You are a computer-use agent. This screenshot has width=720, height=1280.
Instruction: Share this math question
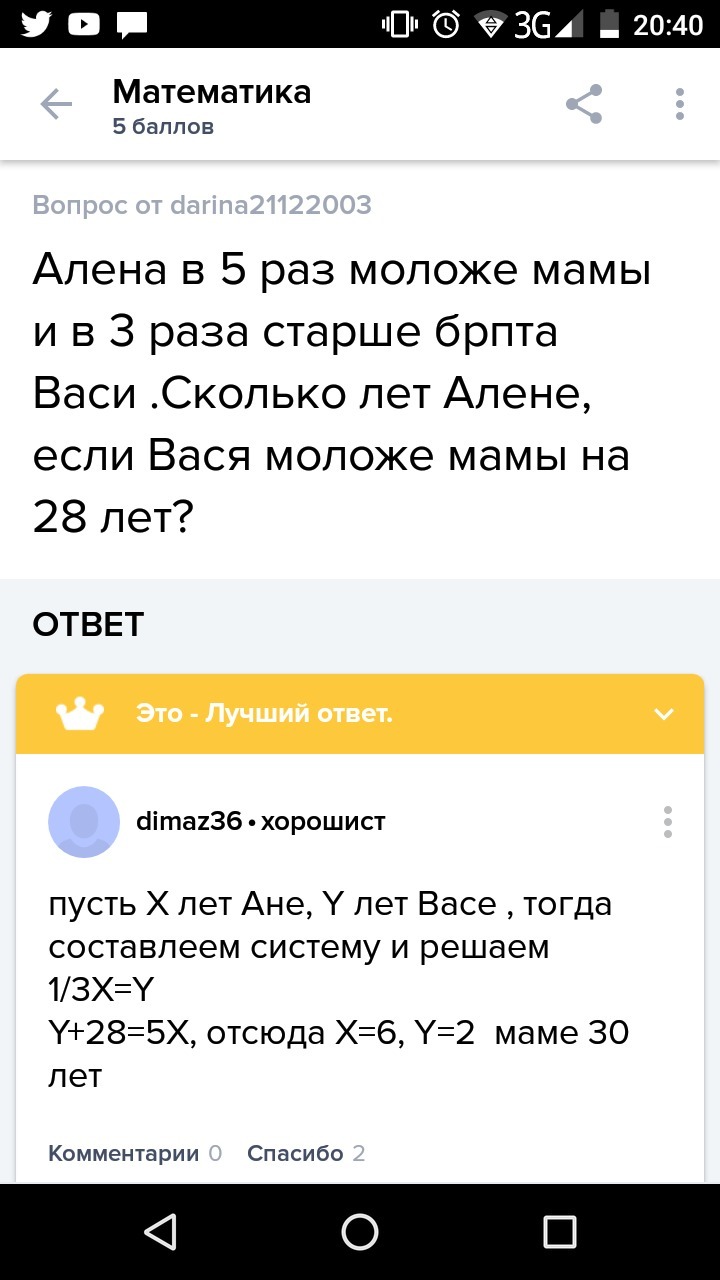[584, 104]
